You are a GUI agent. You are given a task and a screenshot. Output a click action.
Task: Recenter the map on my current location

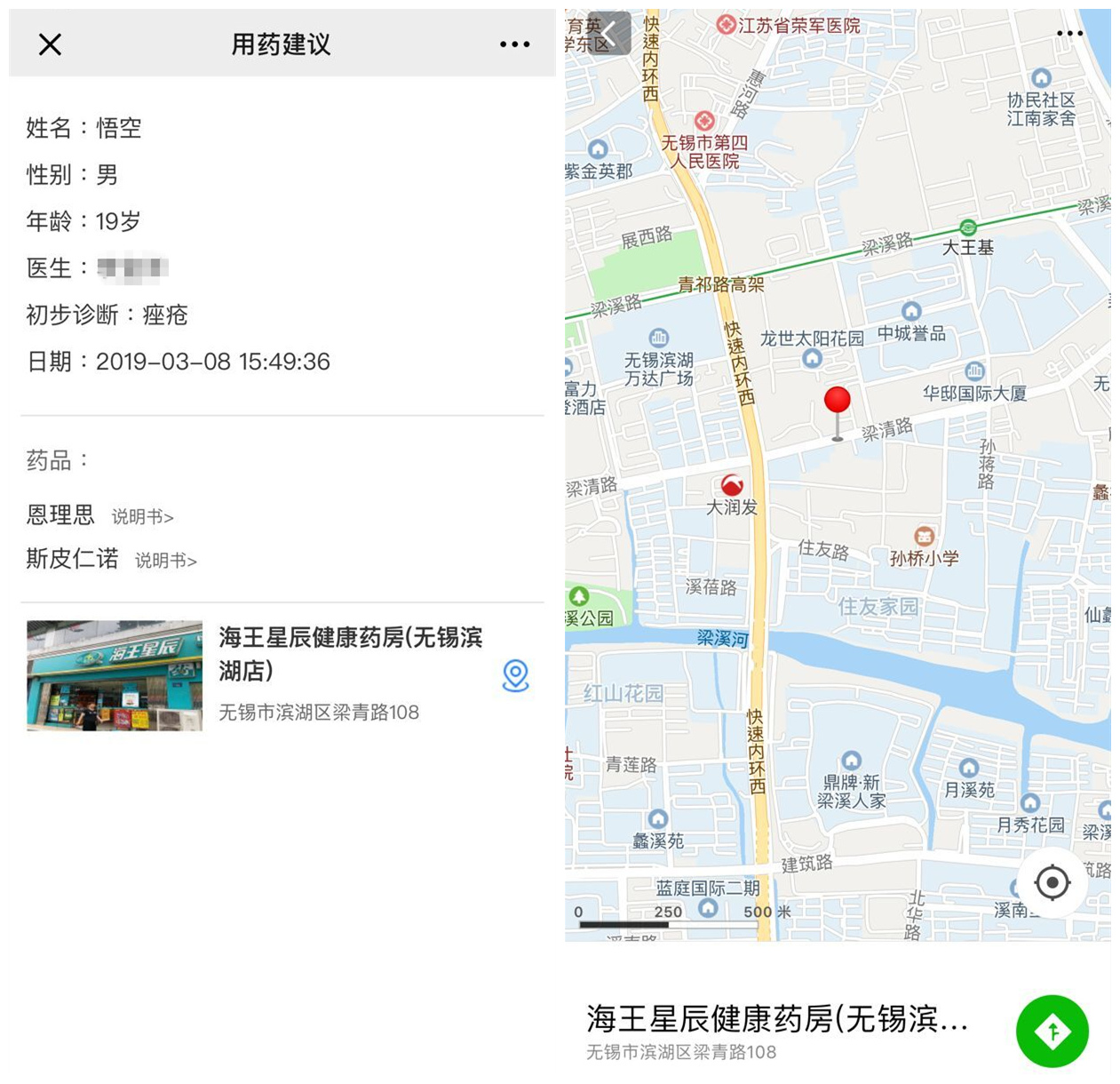1052,882
